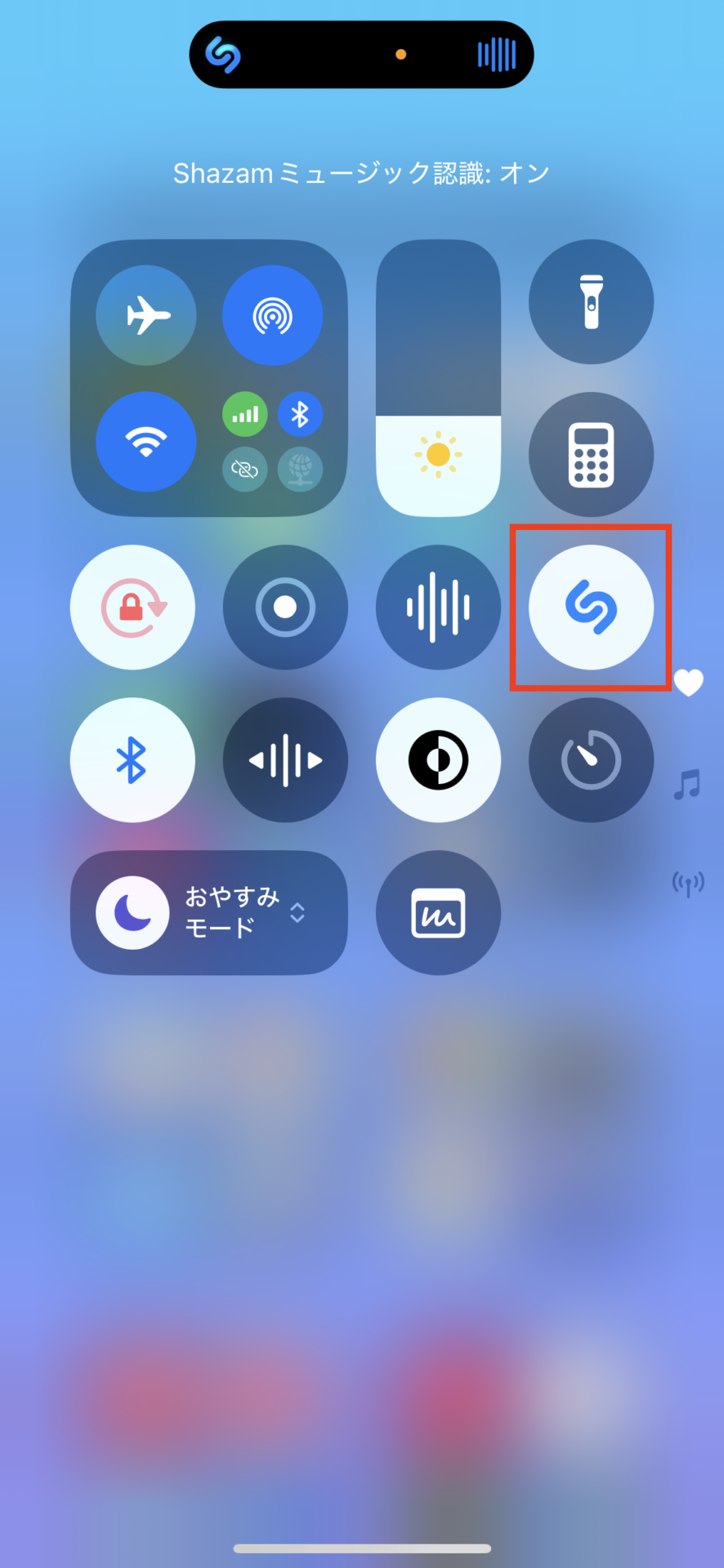Jump to the music page icon
Screen dimensions: 724x1568
pyautogui.click(x=687, y=785)
